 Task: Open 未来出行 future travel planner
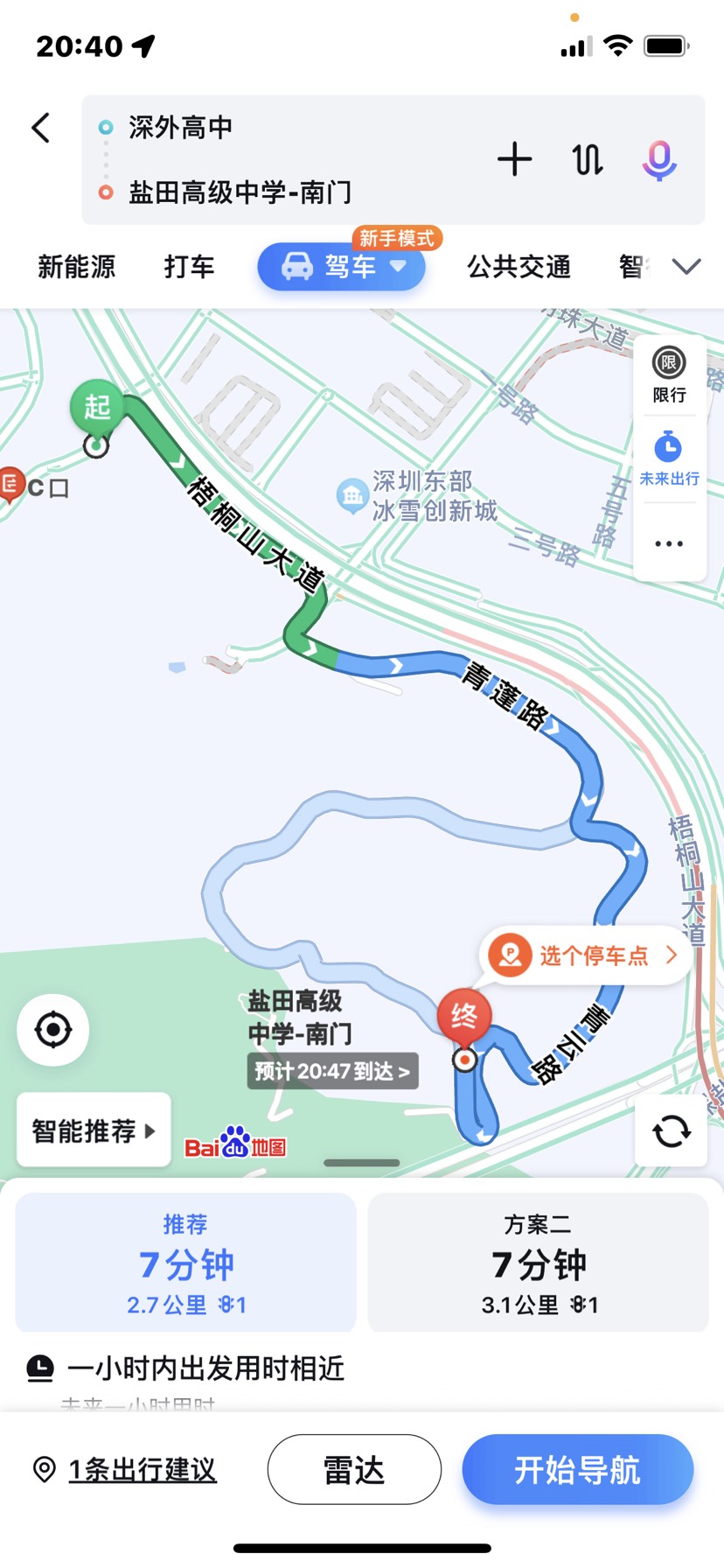coord(669,459)
